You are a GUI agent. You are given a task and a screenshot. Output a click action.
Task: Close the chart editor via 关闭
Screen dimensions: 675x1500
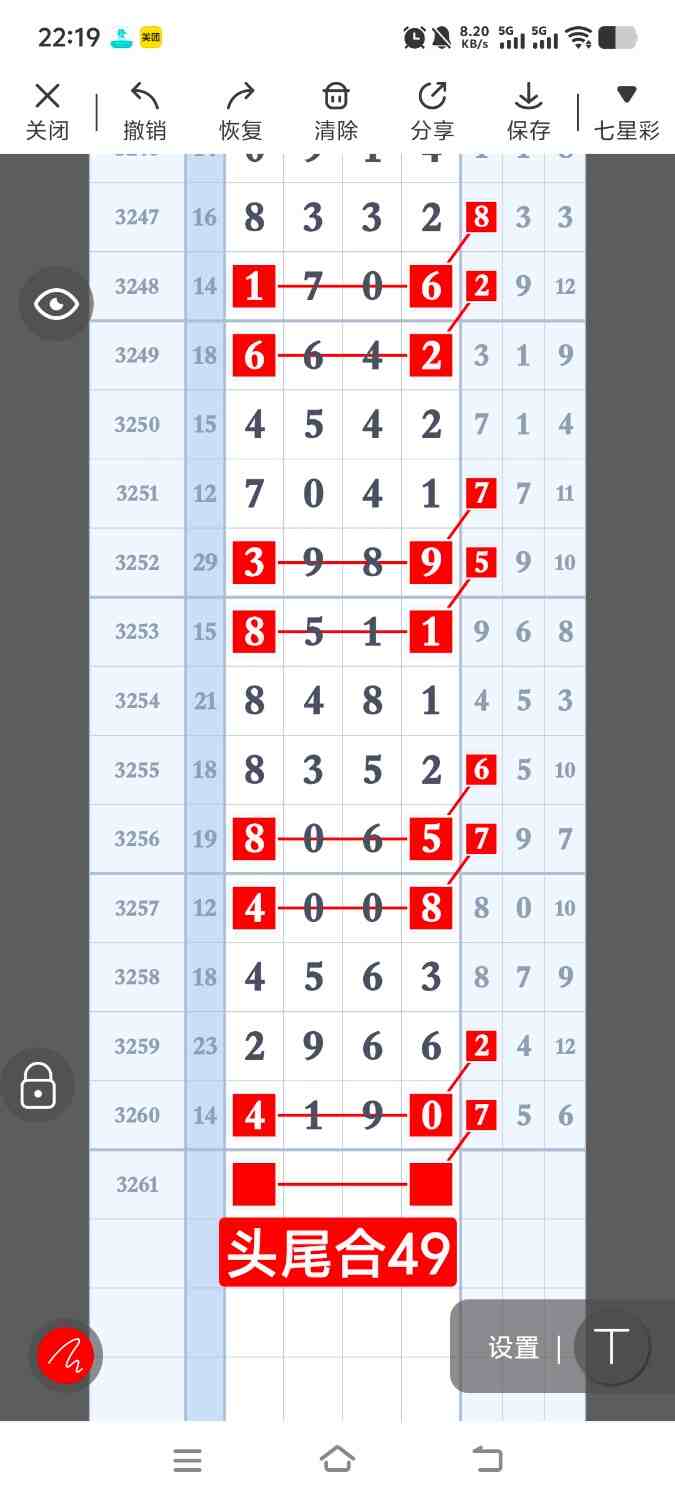47,111
